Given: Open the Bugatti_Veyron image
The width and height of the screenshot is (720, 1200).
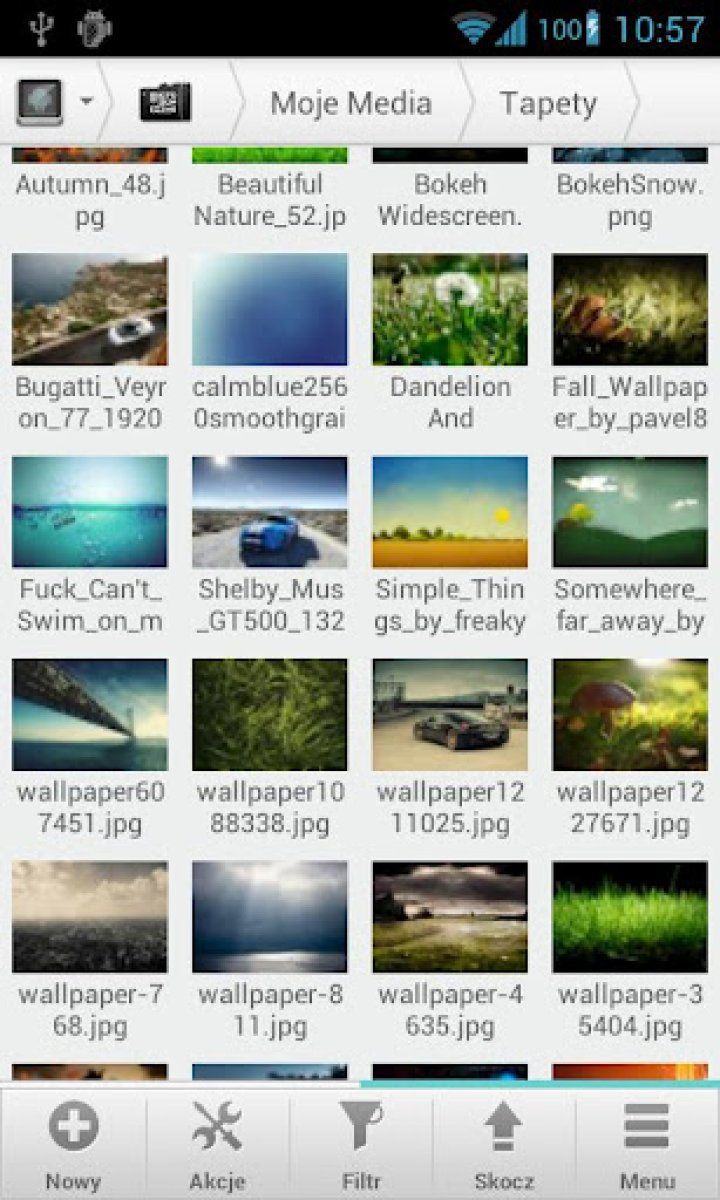Looking at the screenshot, I should pos(90,309).
